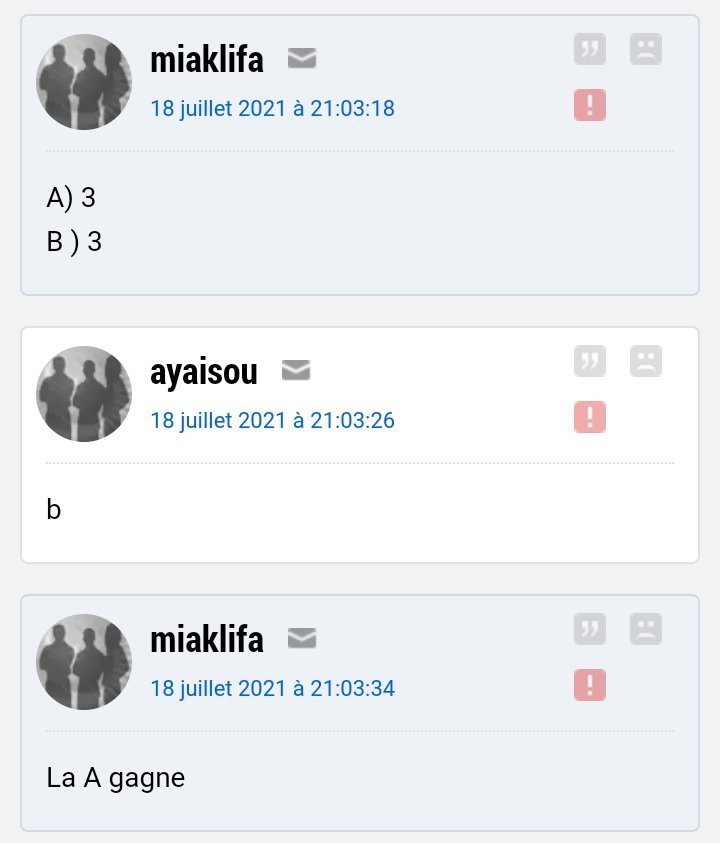
Task: Blacklist author of the 21:03:18 post
Action: tap(646, 49)
